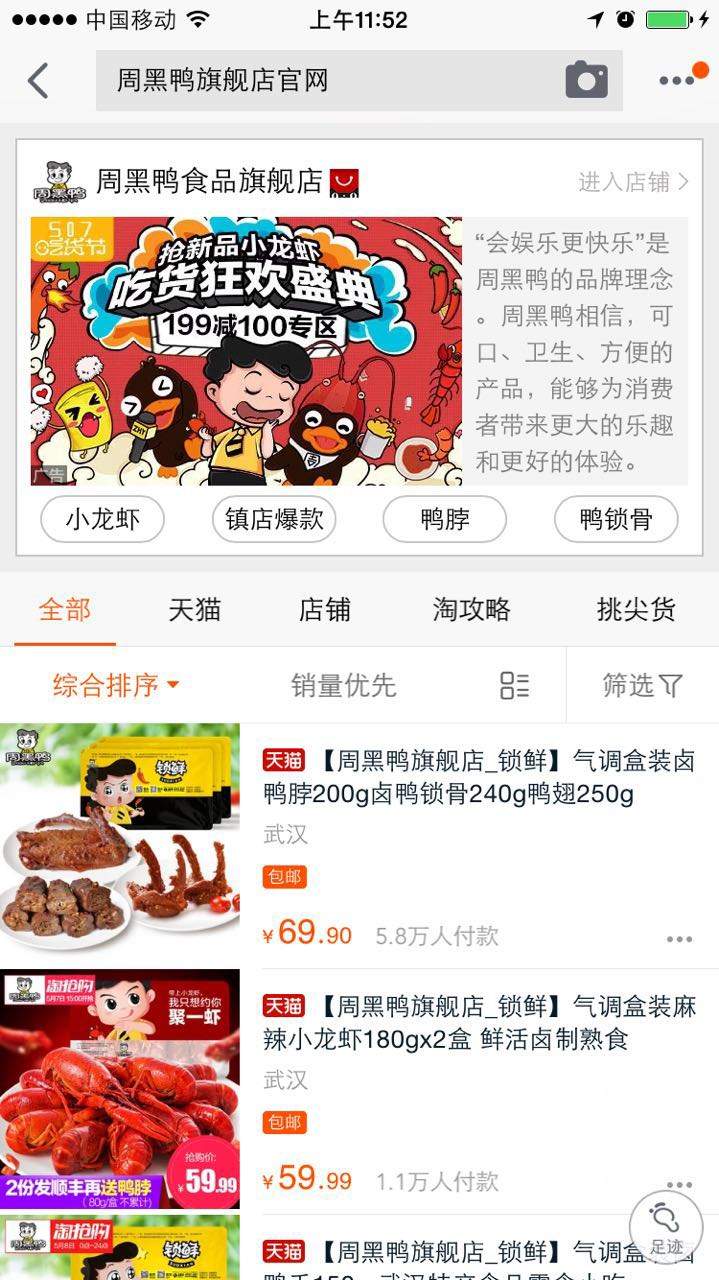Switch to the 店铺 tab
The width and height of the screenshot is (719, 1280).
point(325,610)
